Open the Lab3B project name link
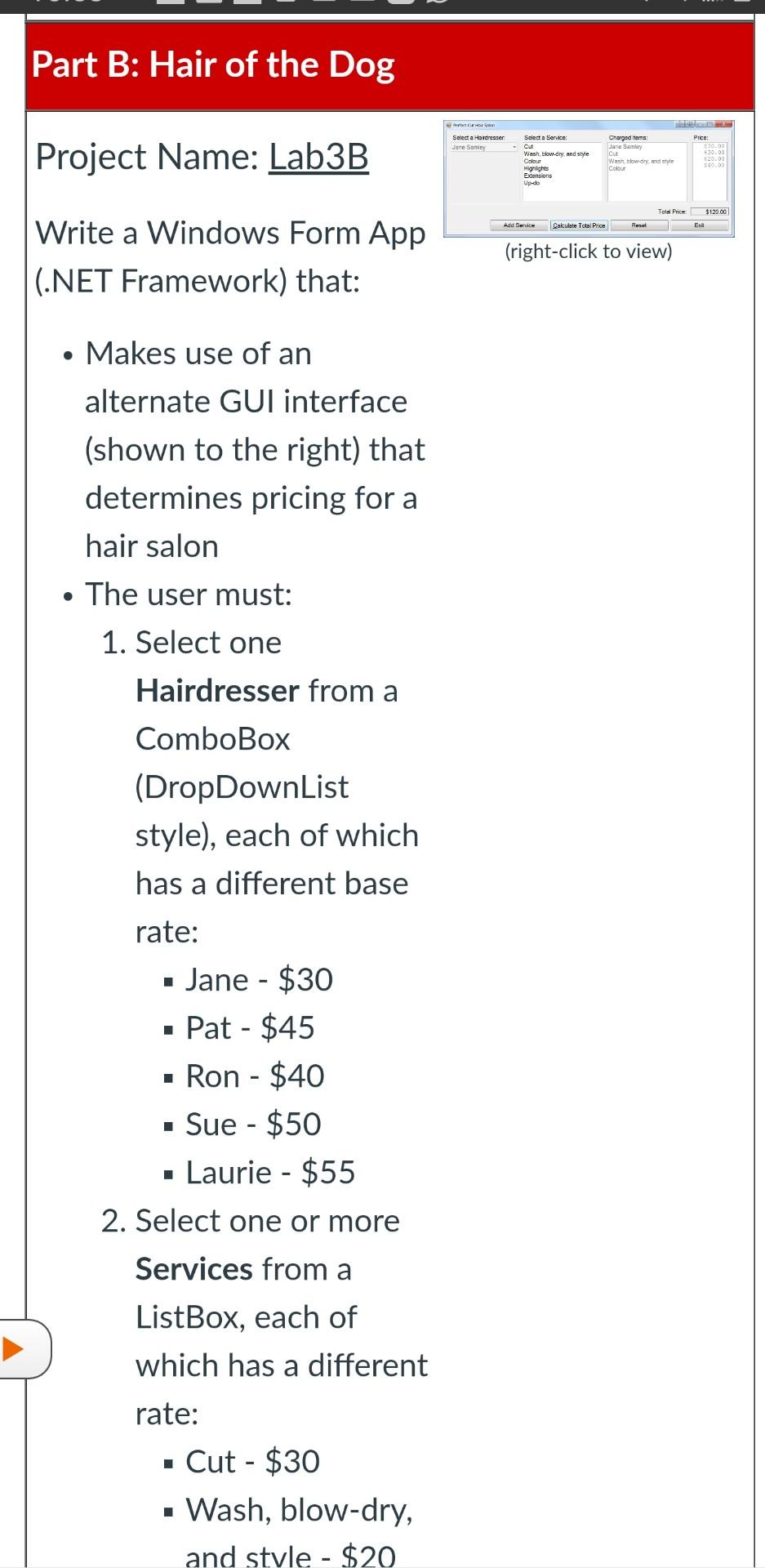The image size is (765, 1568). click(318, 157)
